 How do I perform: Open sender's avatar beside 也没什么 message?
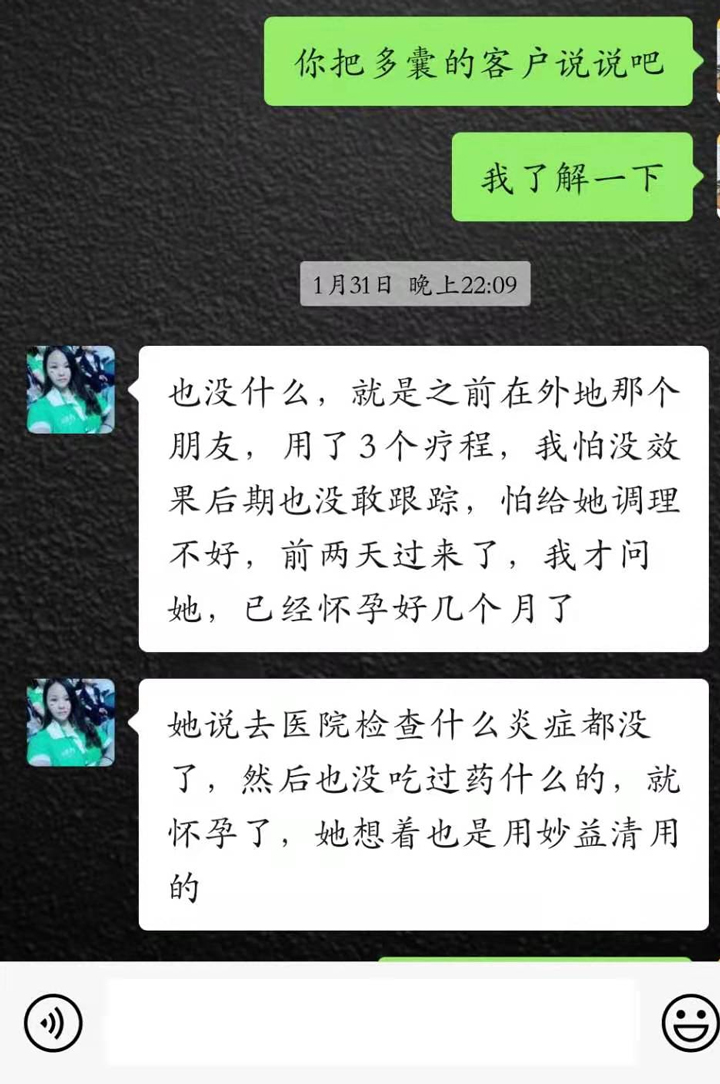pyautogui.click(x=71, y=390)
